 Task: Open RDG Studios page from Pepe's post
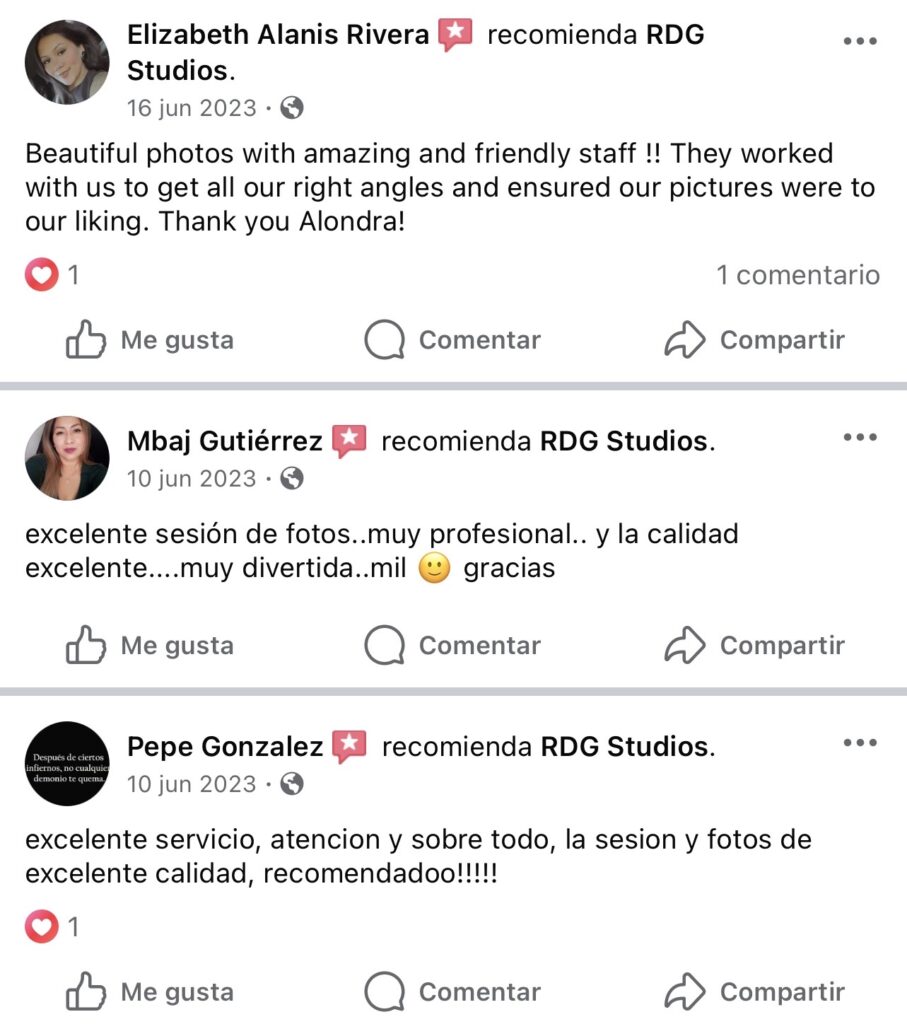point(625,746)
